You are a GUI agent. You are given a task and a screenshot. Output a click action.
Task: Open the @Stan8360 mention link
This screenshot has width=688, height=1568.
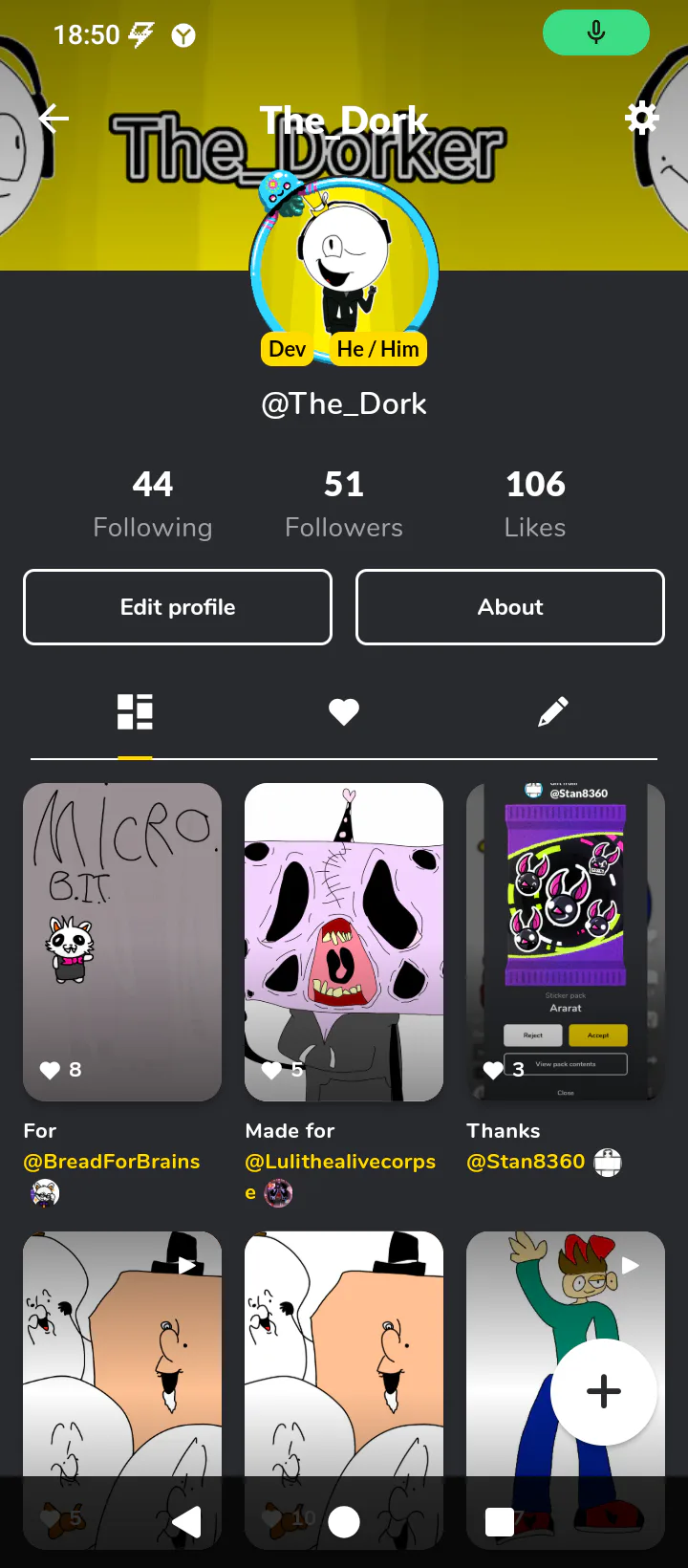click(526, 1162)
